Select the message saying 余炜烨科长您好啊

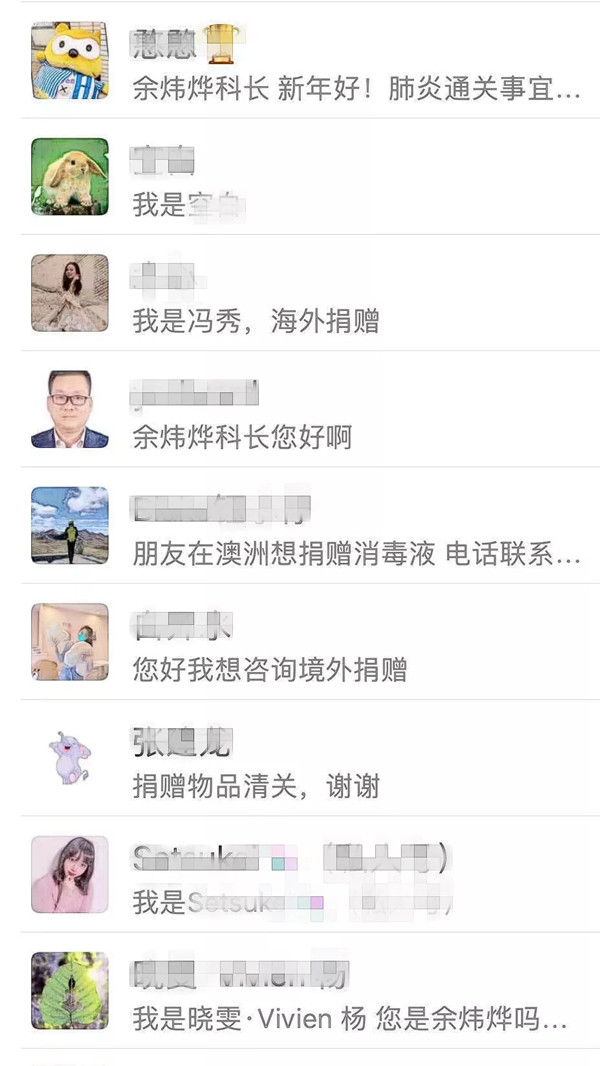[243, 437]
